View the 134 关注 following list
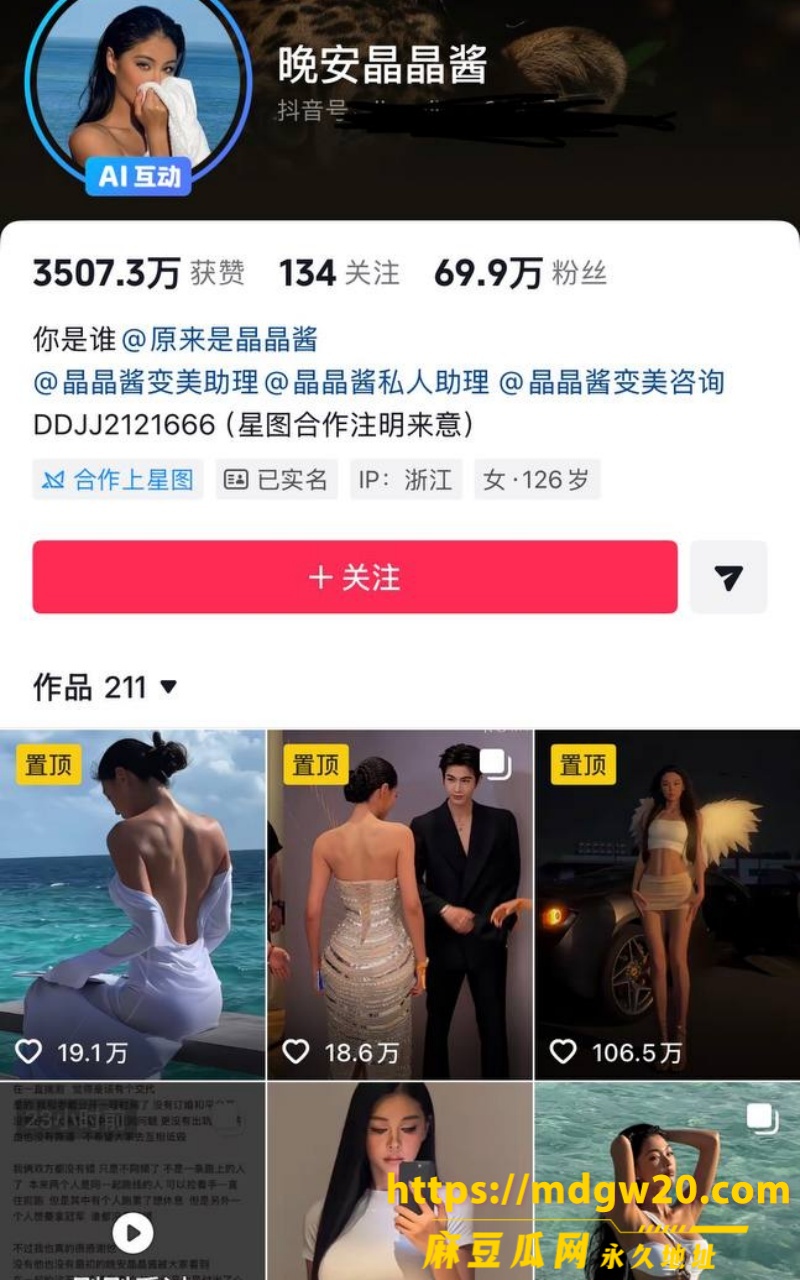 point(339,273)
